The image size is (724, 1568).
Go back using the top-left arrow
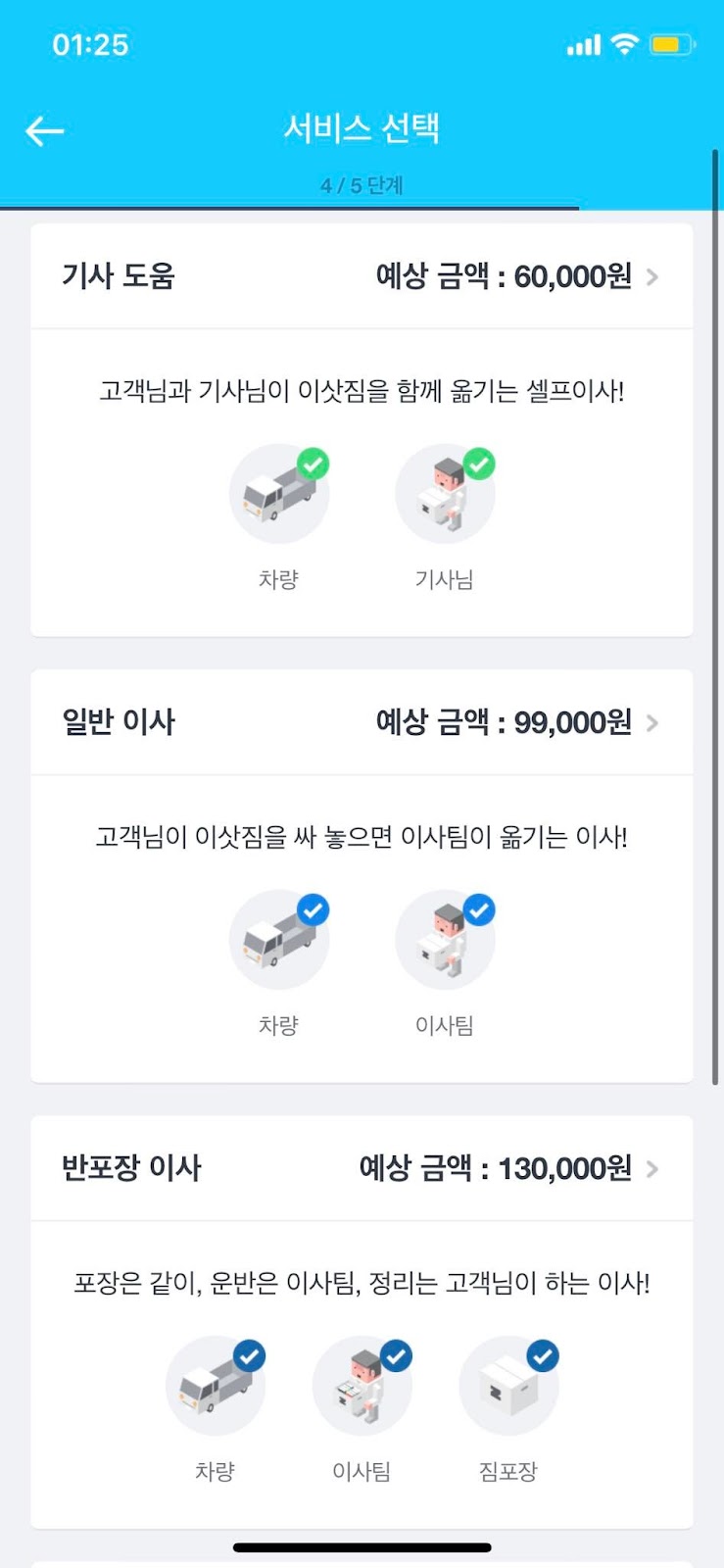(x=44, y=130)
